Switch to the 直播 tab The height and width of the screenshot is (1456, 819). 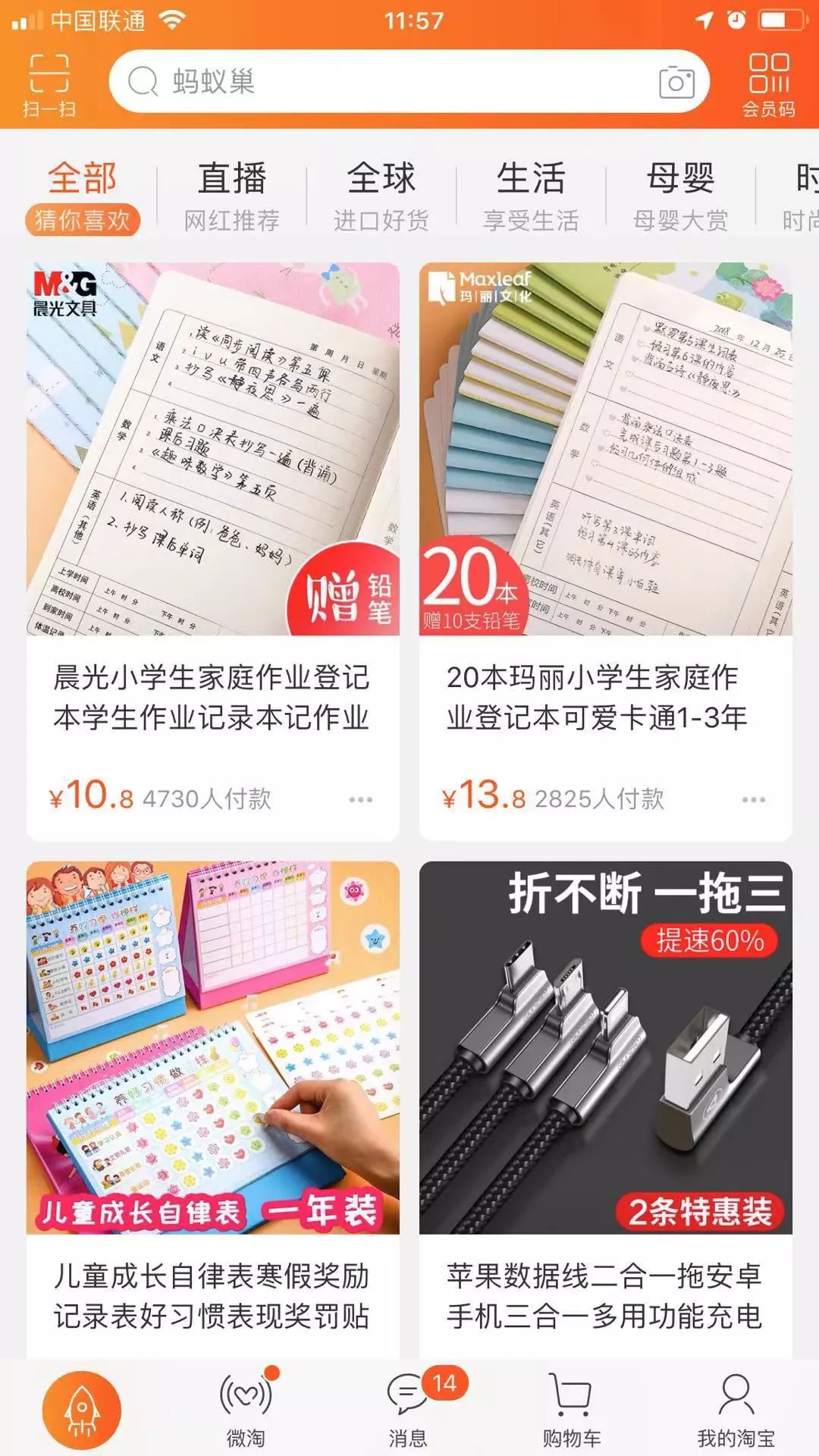(x=231, y=196)
